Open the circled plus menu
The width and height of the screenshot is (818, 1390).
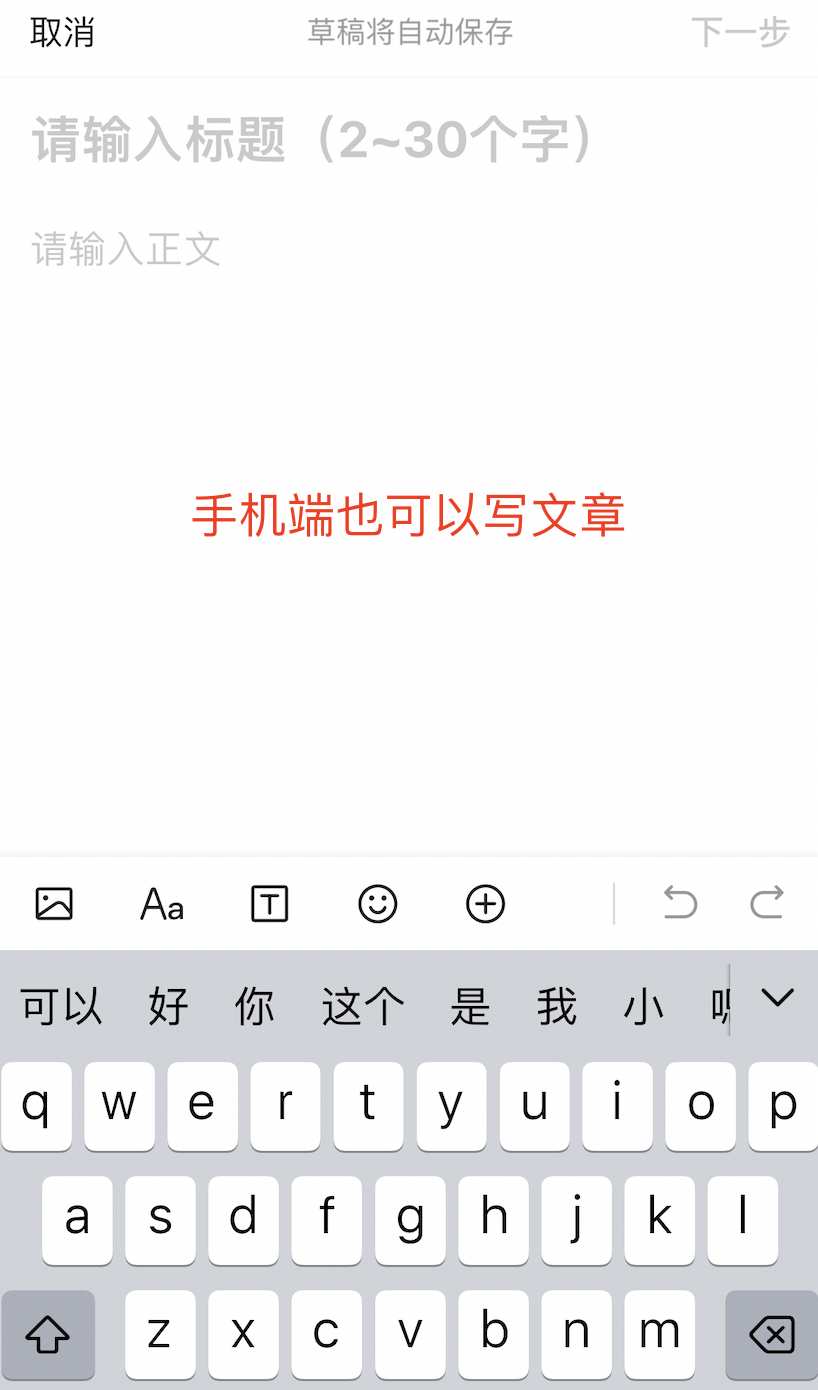click(x=486, y=904)
